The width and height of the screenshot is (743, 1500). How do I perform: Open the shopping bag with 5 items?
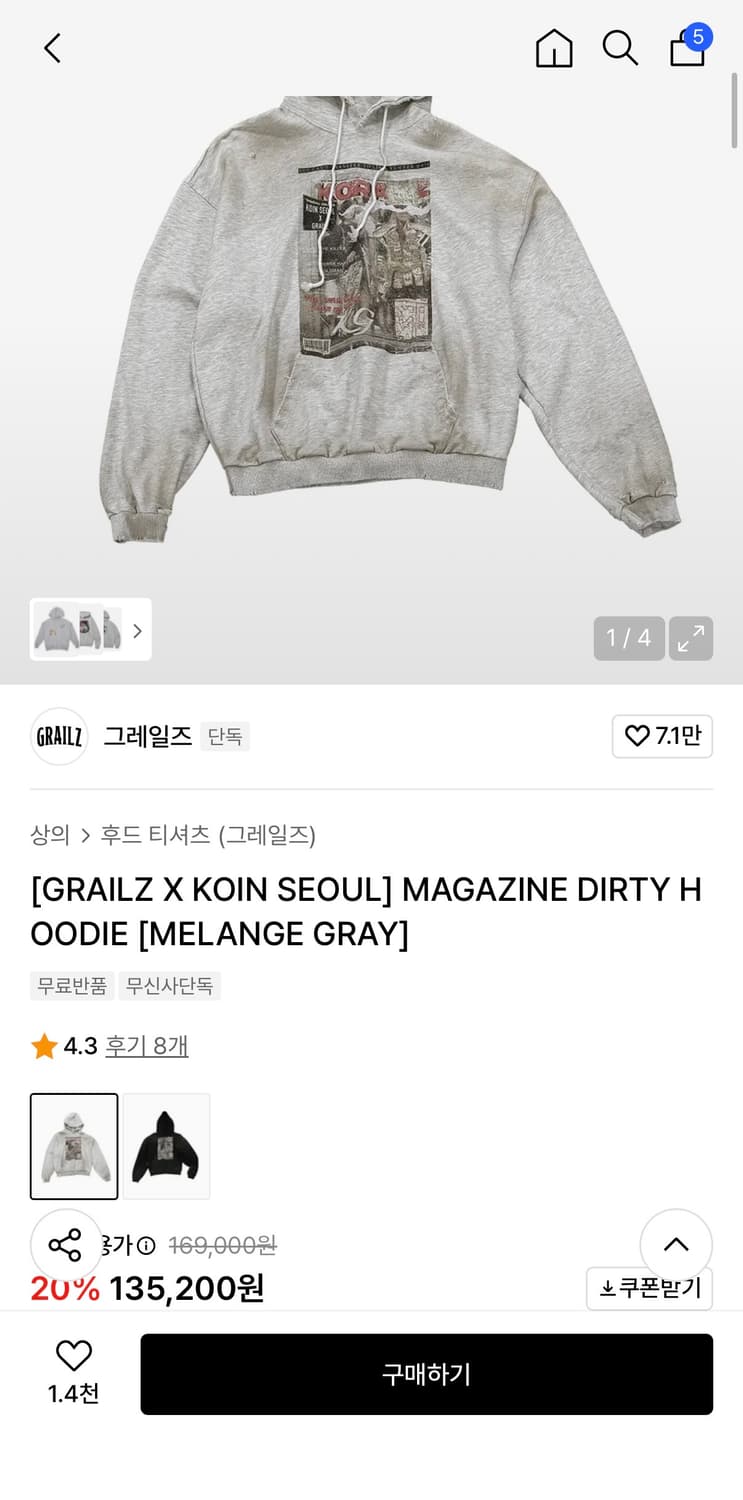coord(687,48)
